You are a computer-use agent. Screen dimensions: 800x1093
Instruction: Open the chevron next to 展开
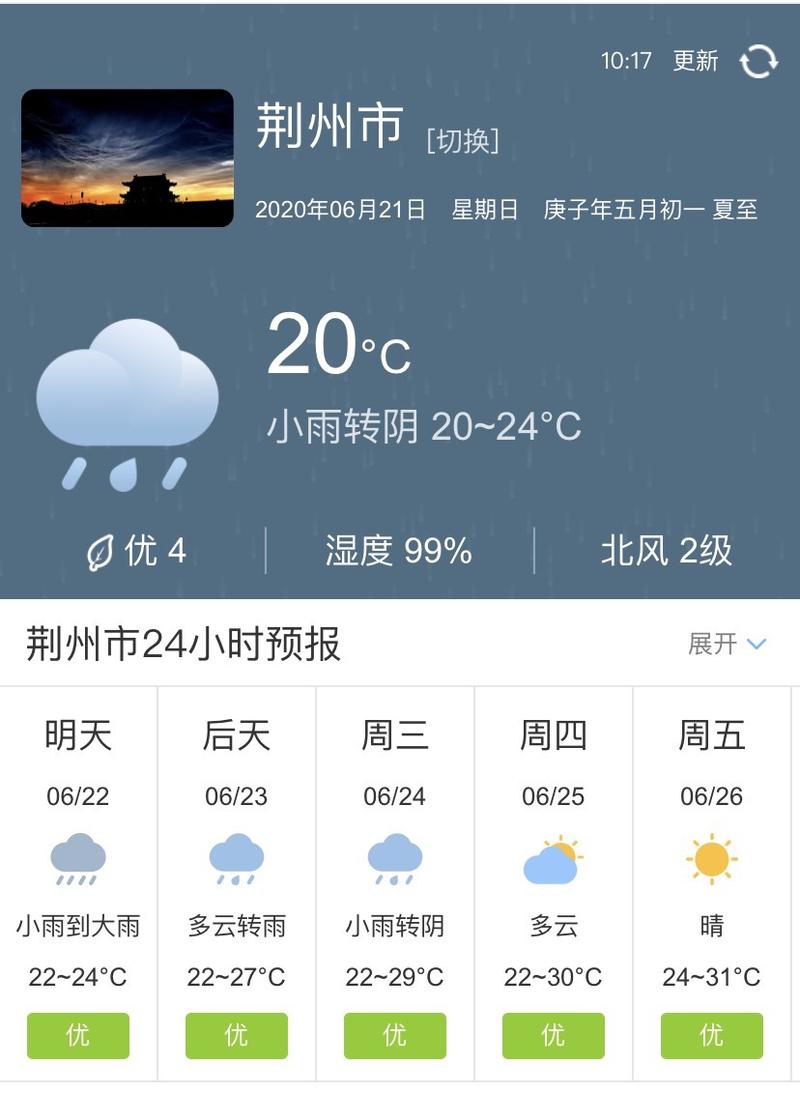pyautogui.click(x=757, y=645)
